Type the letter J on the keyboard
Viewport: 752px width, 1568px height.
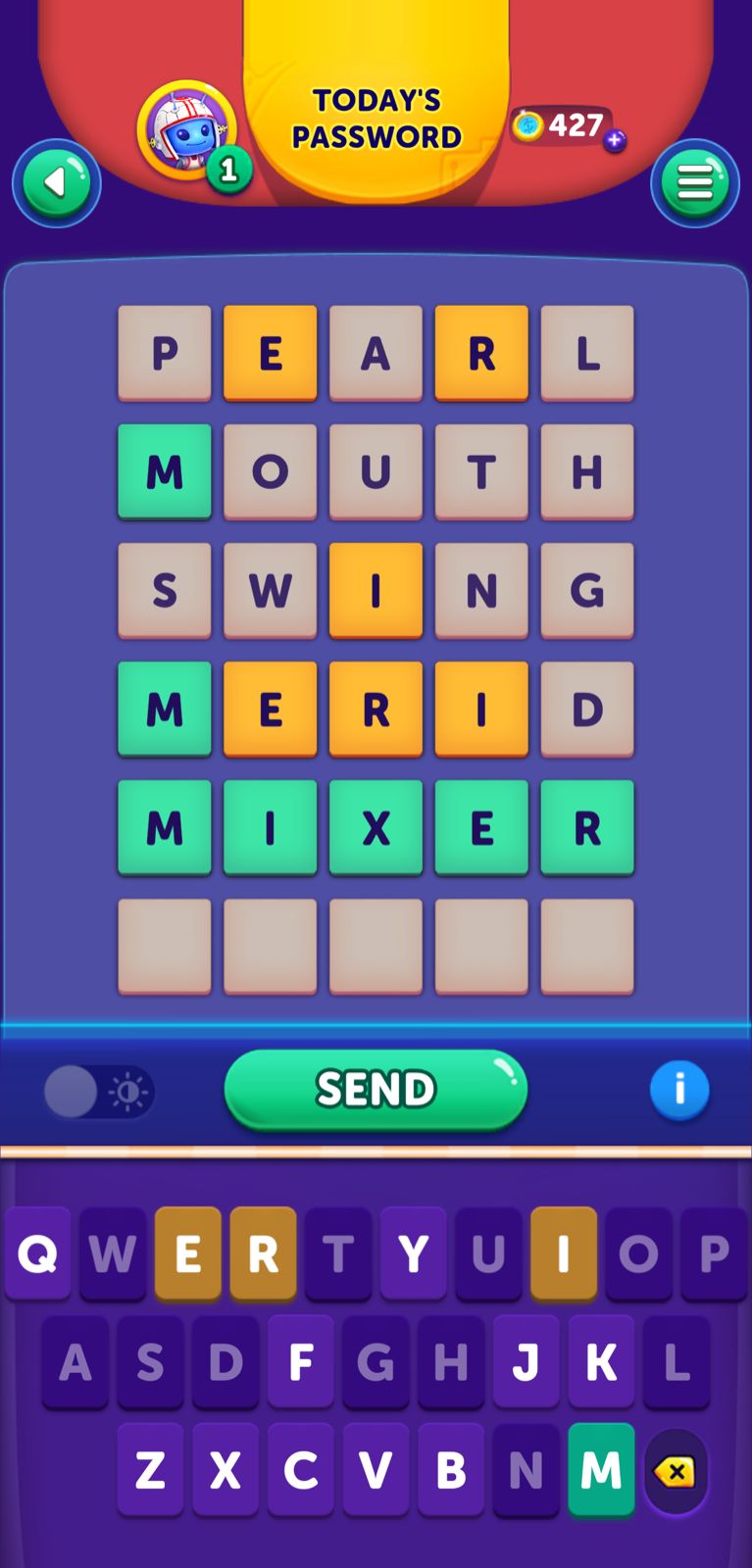(x=526, y=1361)
